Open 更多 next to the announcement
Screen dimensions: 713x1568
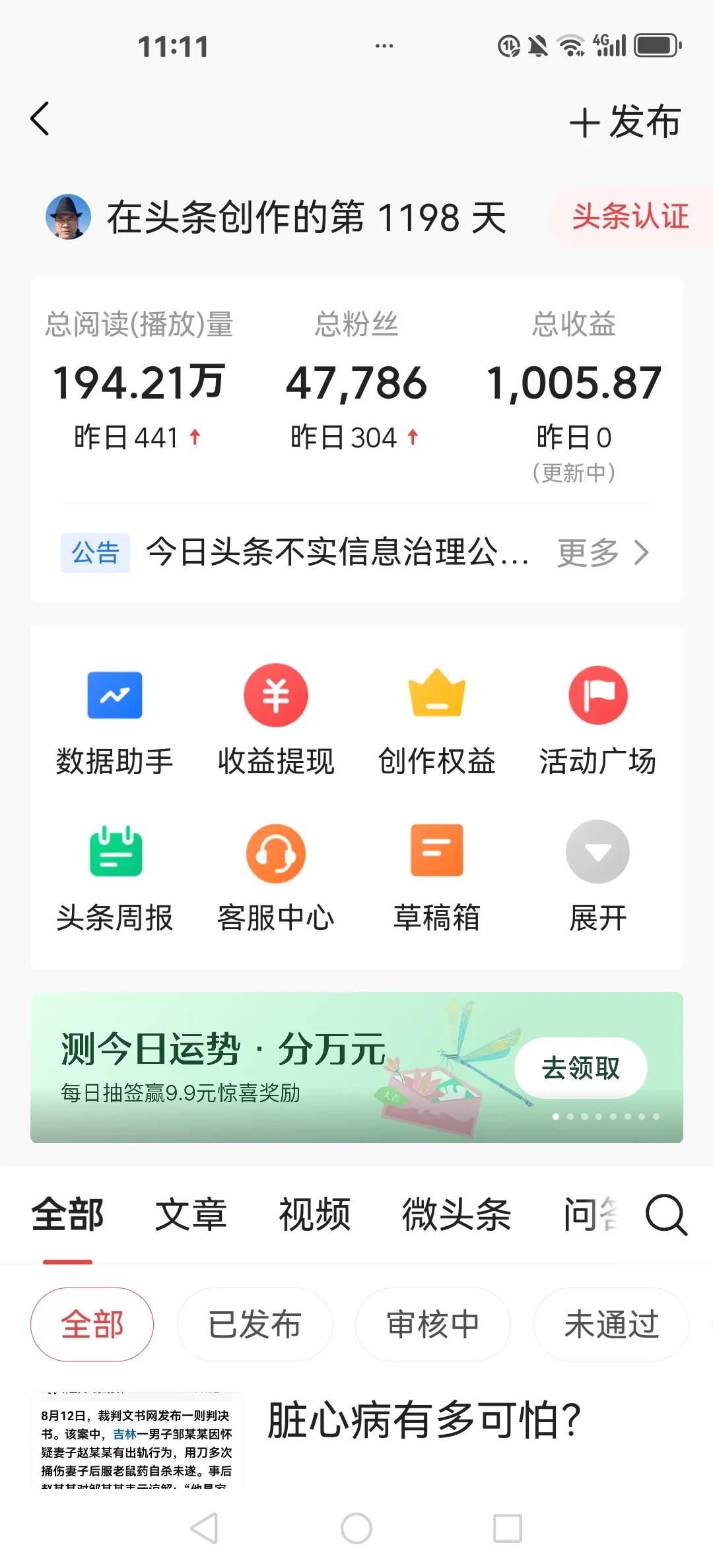click(x=590, y=553)
